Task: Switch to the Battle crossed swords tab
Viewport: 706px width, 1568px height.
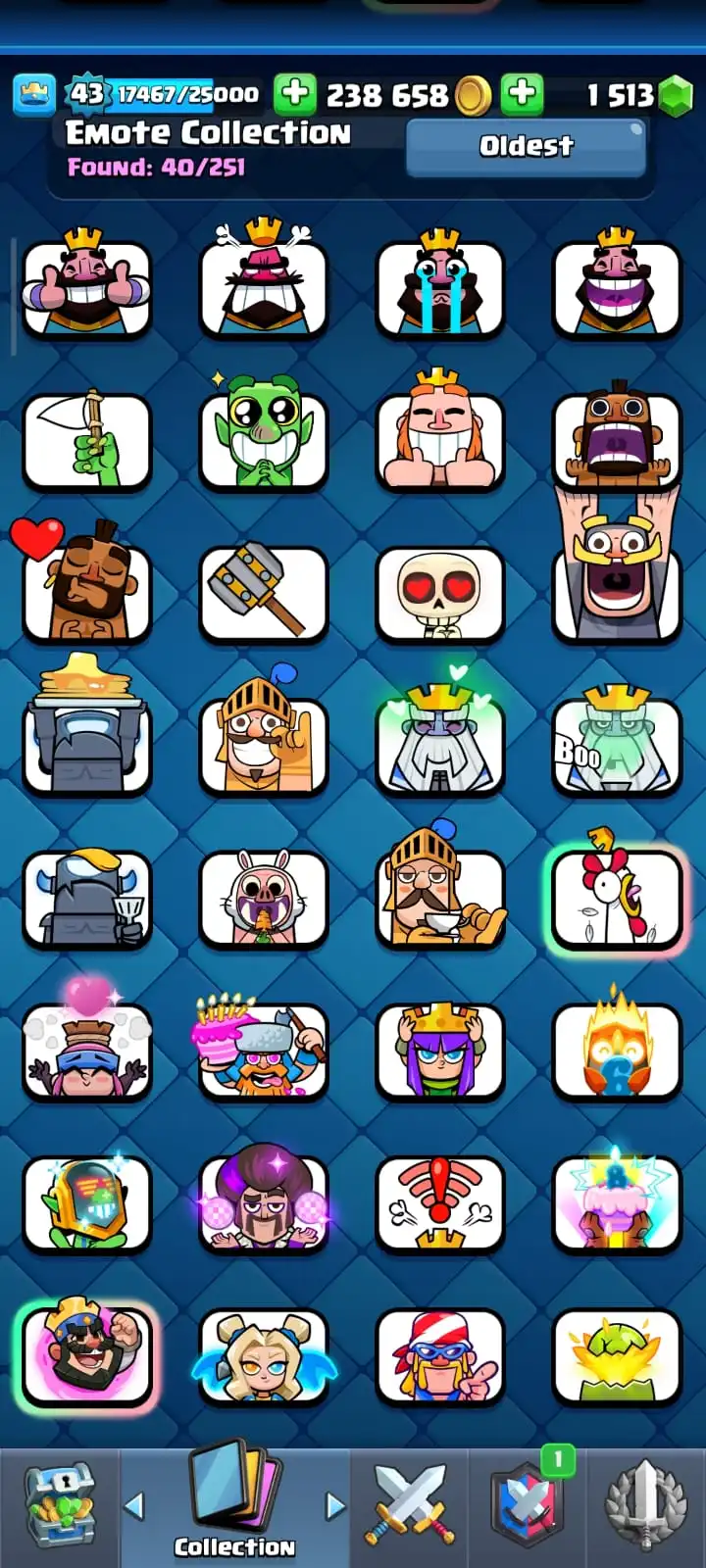Action: pos(409,1507)
